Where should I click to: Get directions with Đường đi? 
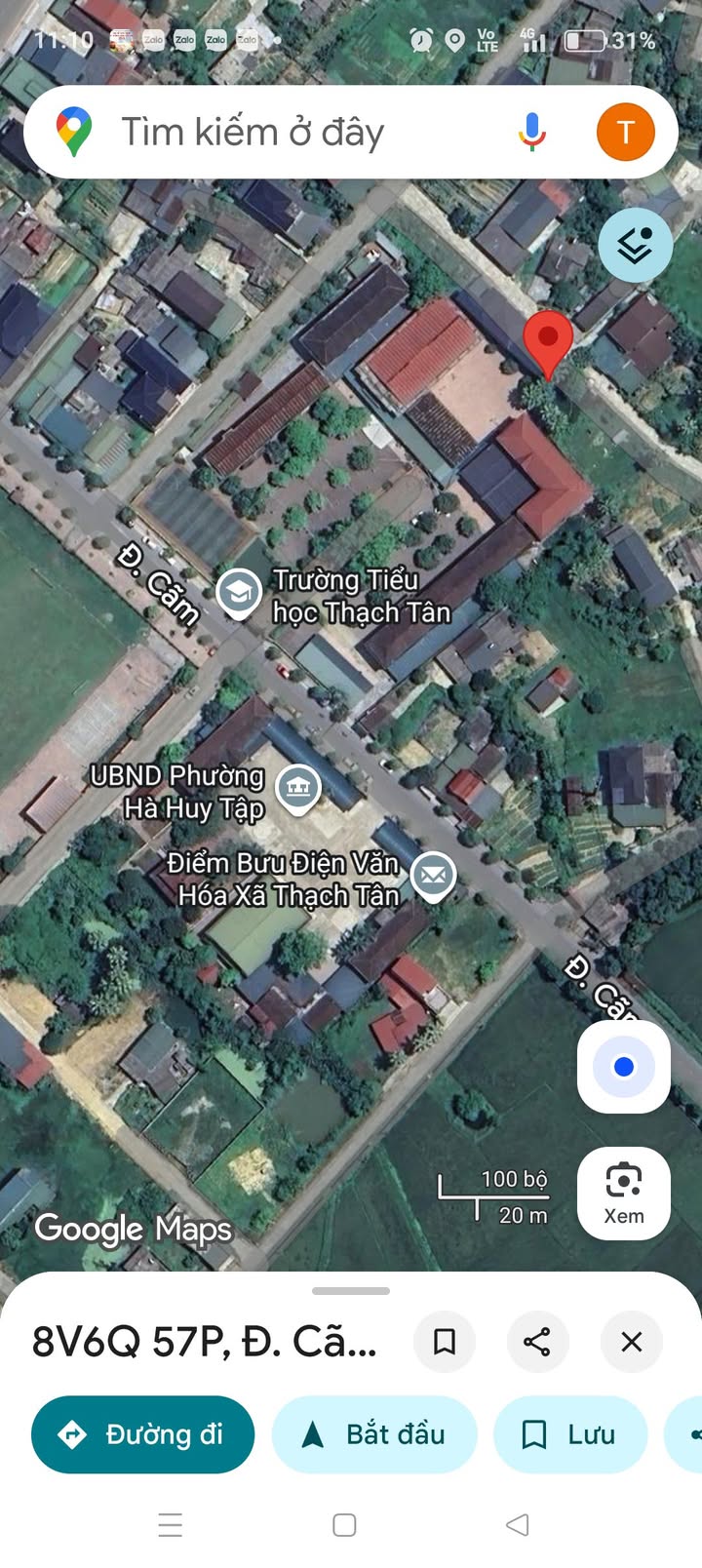pos(142,1434)
